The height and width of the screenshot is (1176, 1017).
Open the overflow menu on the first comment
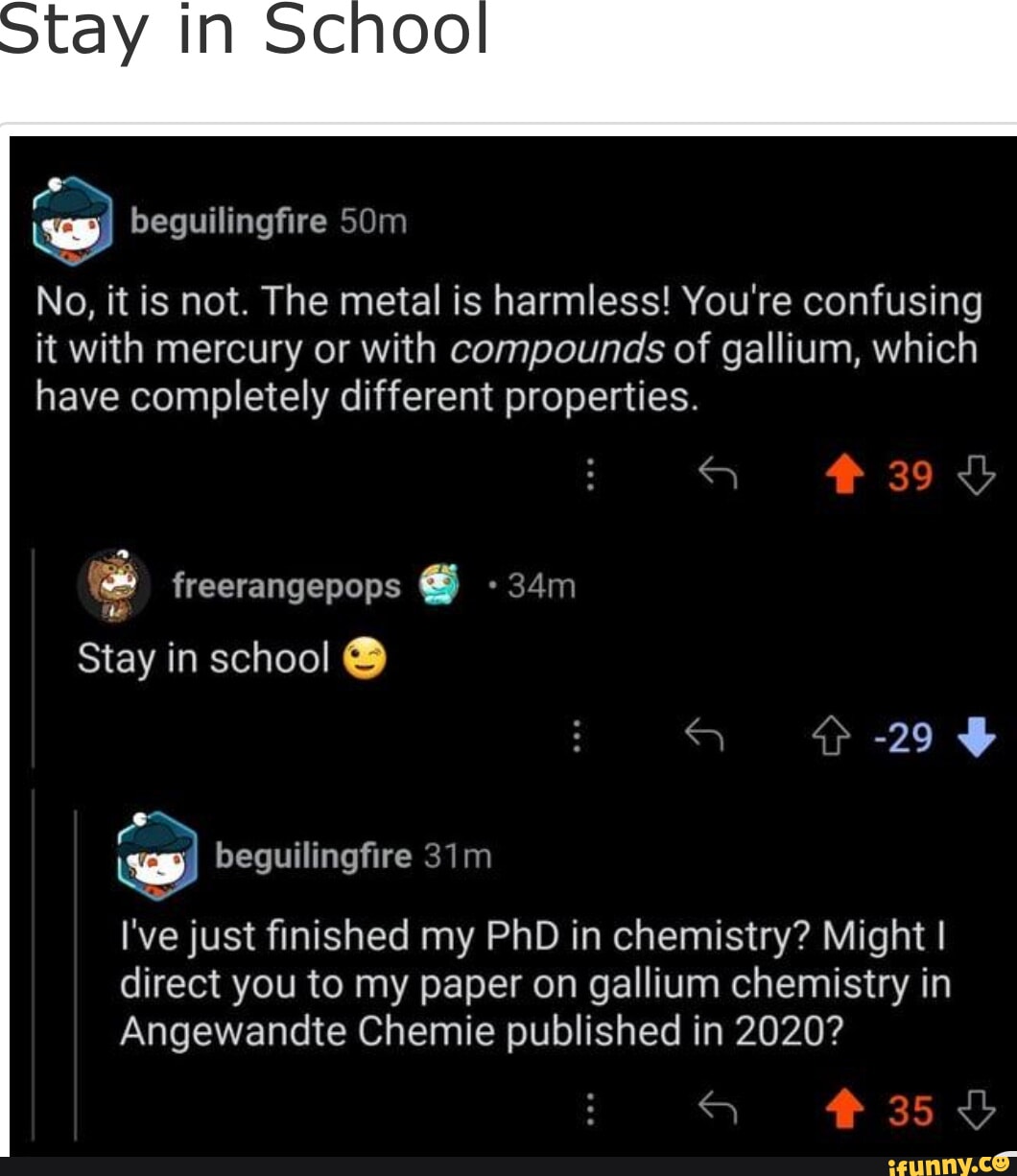(x=589, y=475)
